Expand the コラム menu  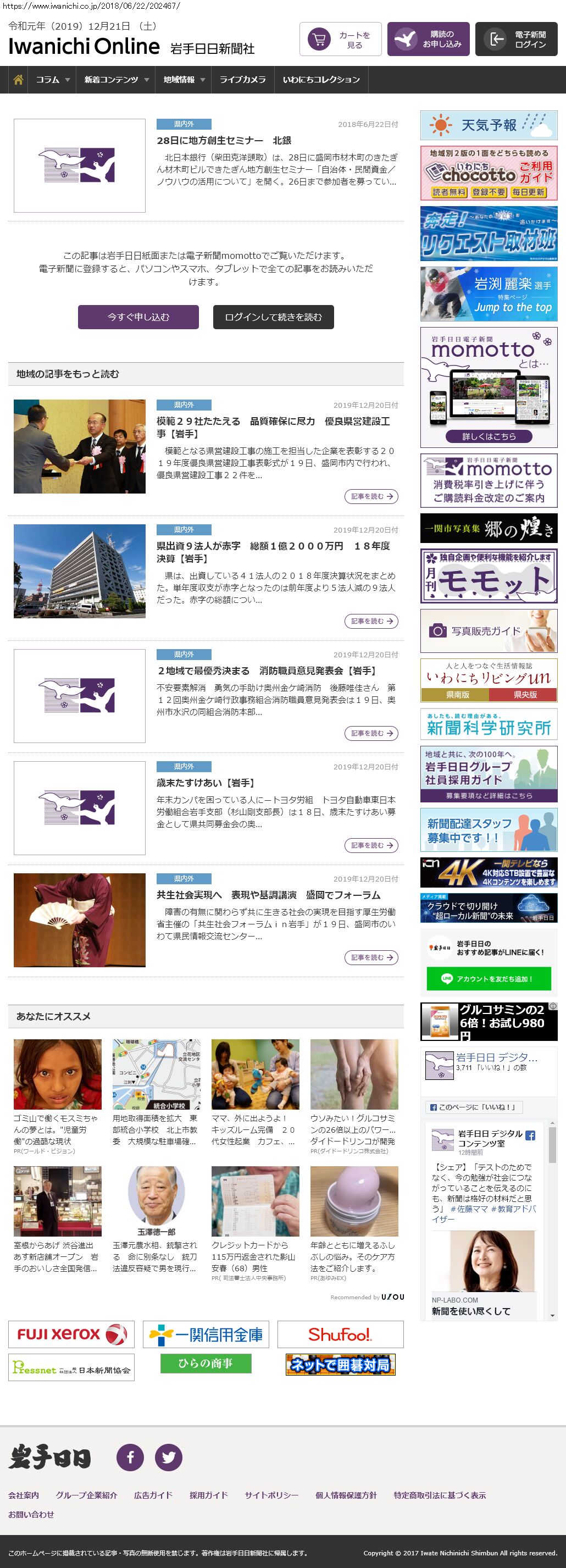coord(52,80)
